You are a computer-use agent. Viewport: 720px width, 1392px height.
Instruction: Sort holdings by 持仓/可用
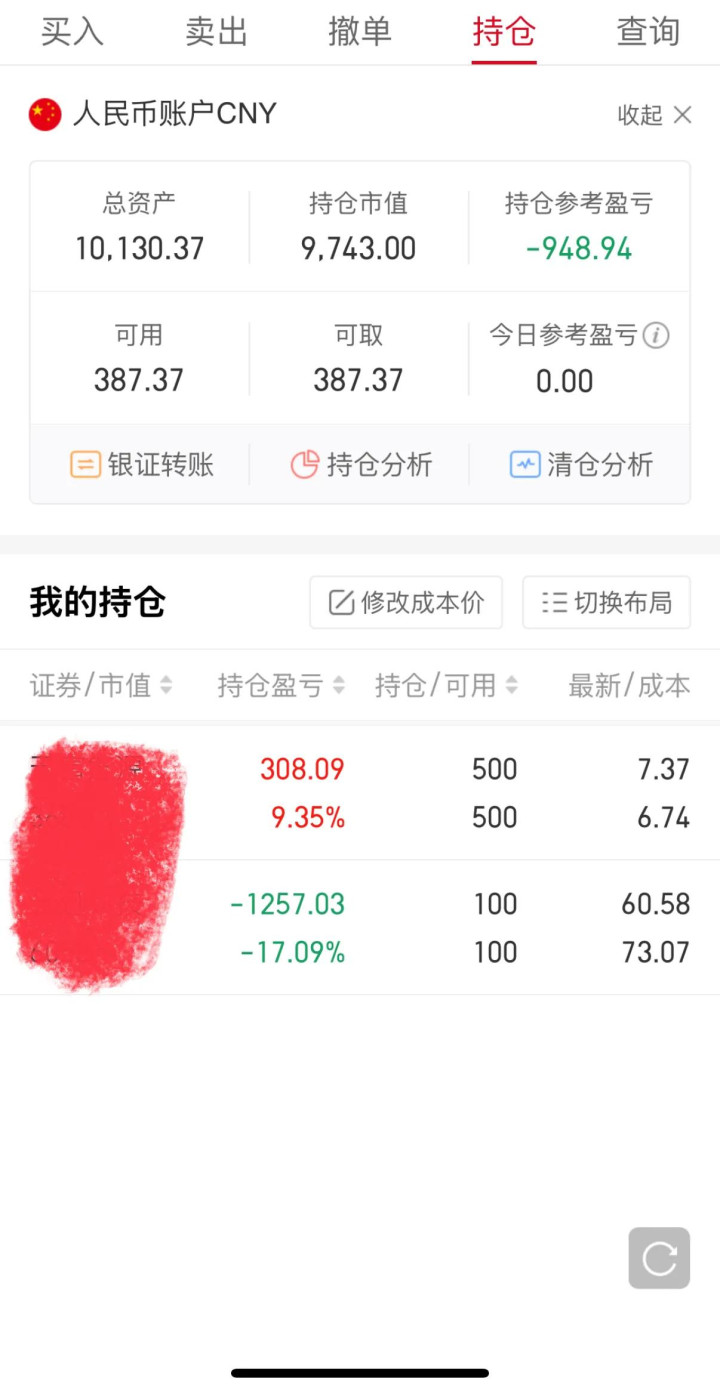[446, 685]
